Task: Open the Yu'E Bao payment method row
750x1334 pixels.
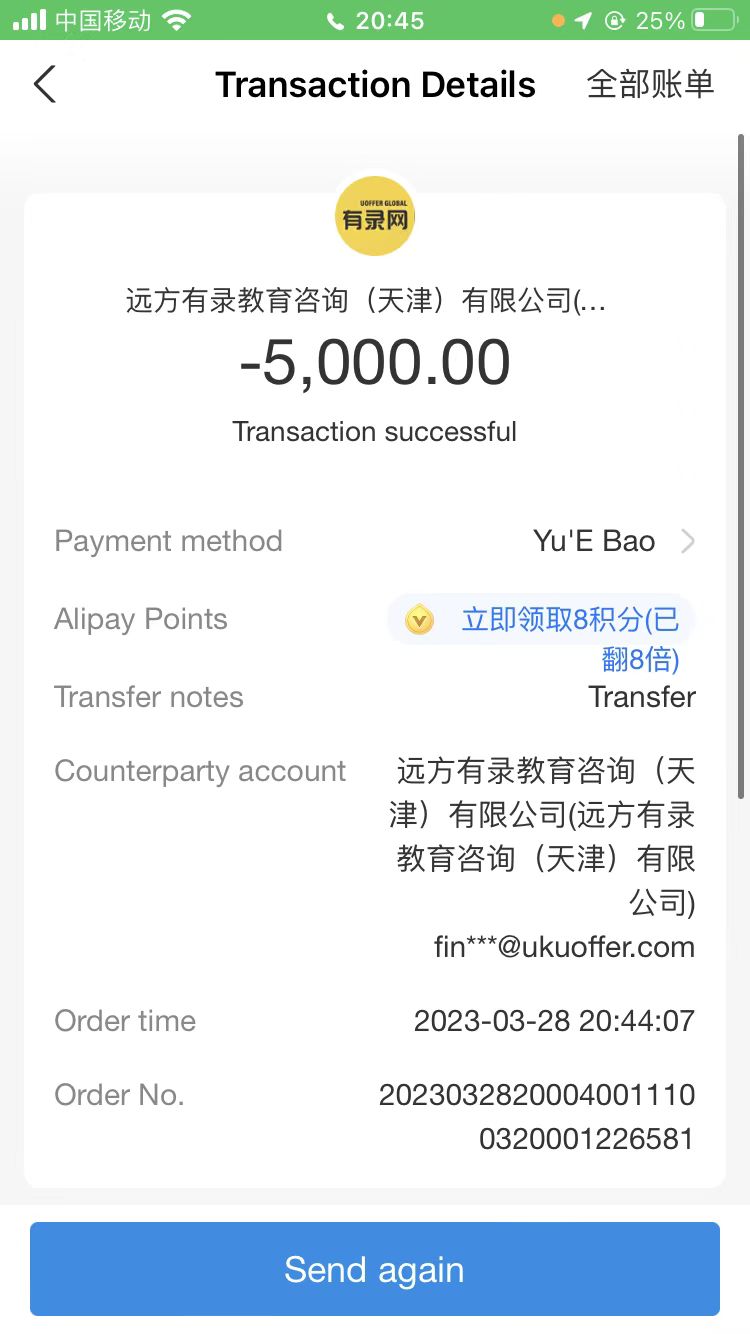Action: [x=612, y=542]
